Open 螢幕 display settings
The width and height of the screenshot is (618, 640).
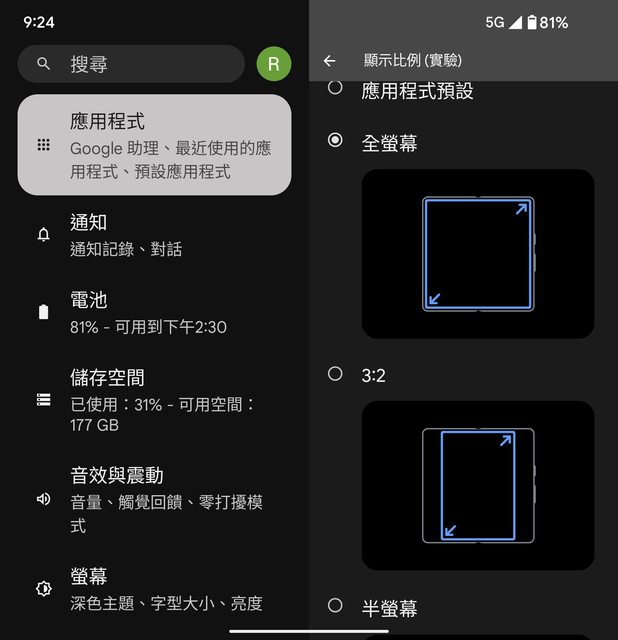coord(154,589)
